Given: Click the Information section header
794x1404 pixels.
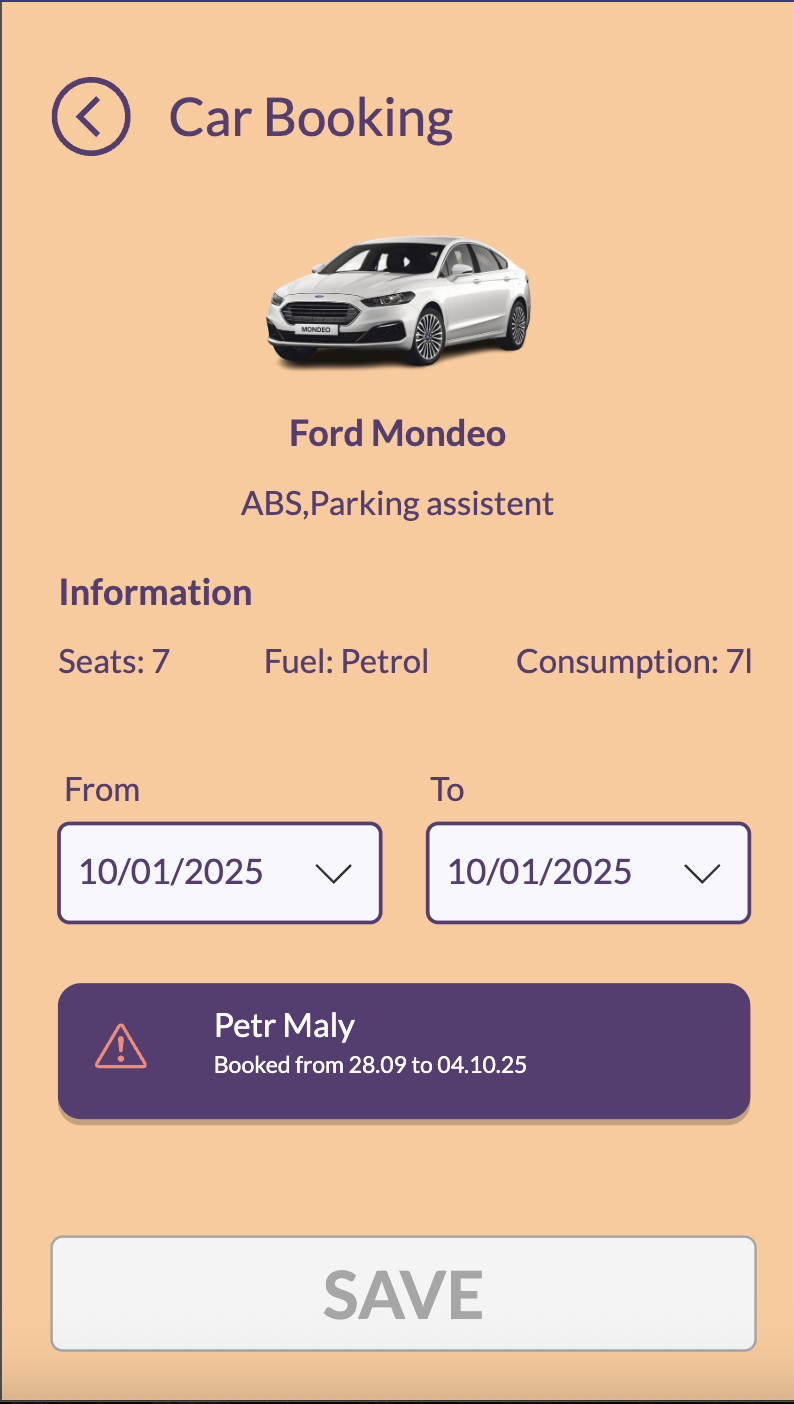Looking at the screenshot, I should tap(155, 592).
